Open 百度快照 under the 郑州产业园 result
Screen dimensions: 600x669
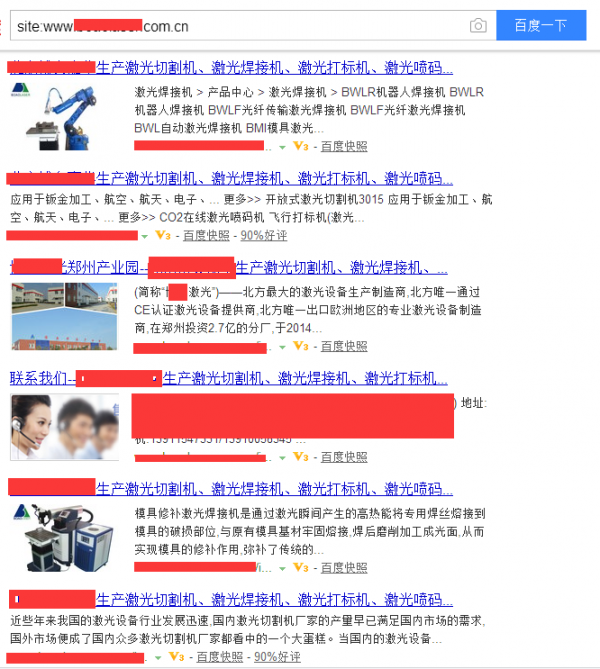(344, 346)
